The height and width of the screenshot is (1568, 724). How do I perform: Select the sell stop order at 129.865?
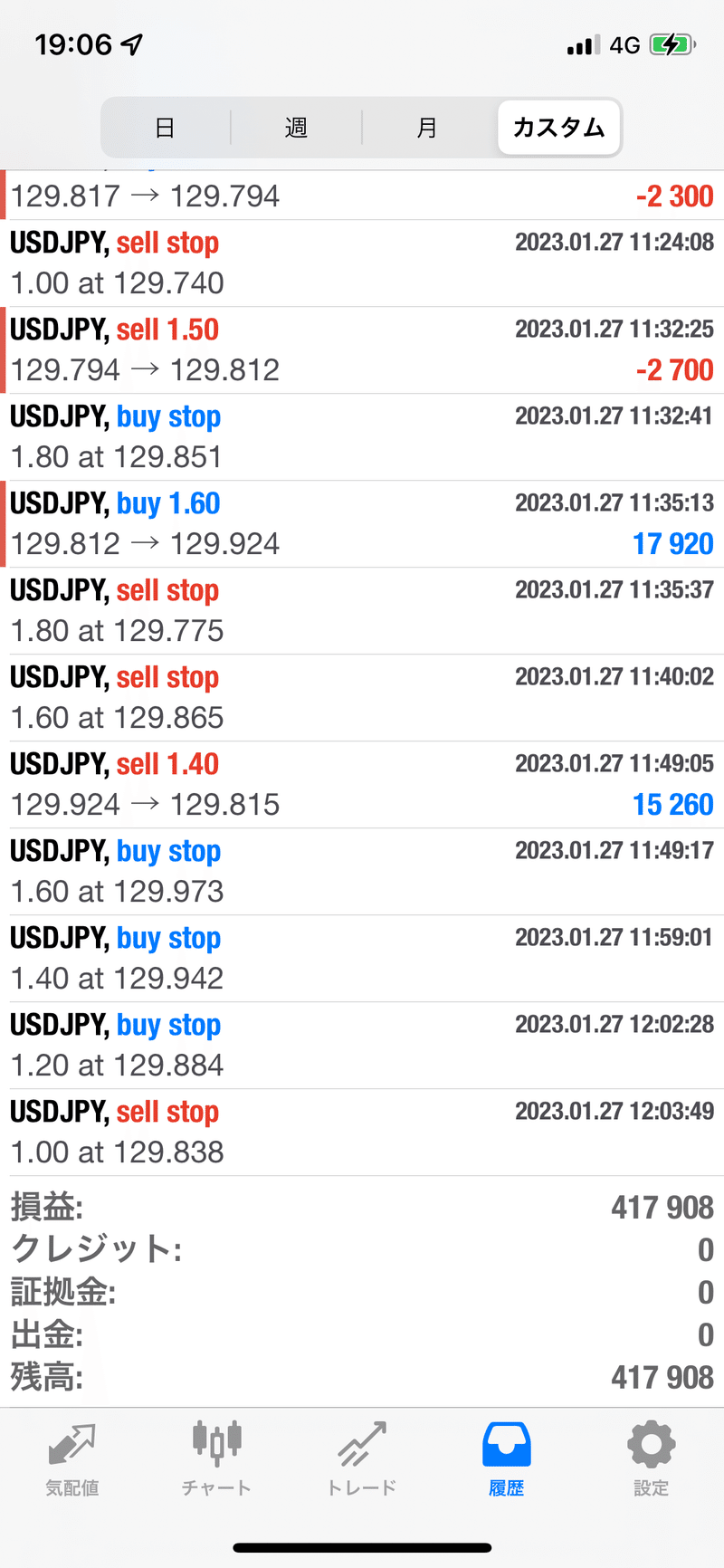tap(362, 698)
